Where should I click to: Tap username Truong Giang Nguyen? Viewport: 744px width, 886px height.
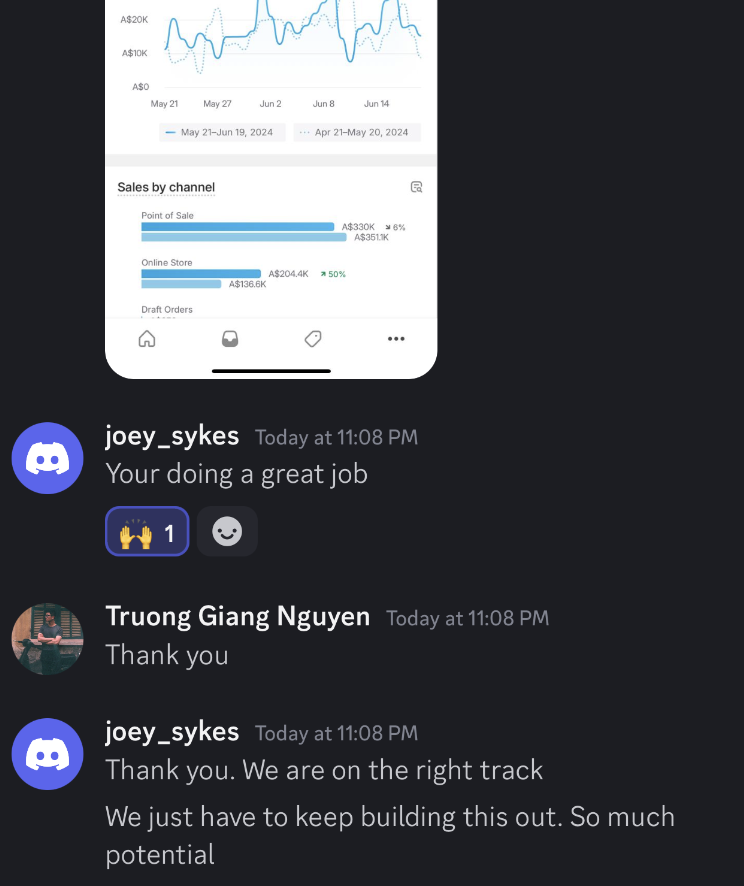(238, 616)
